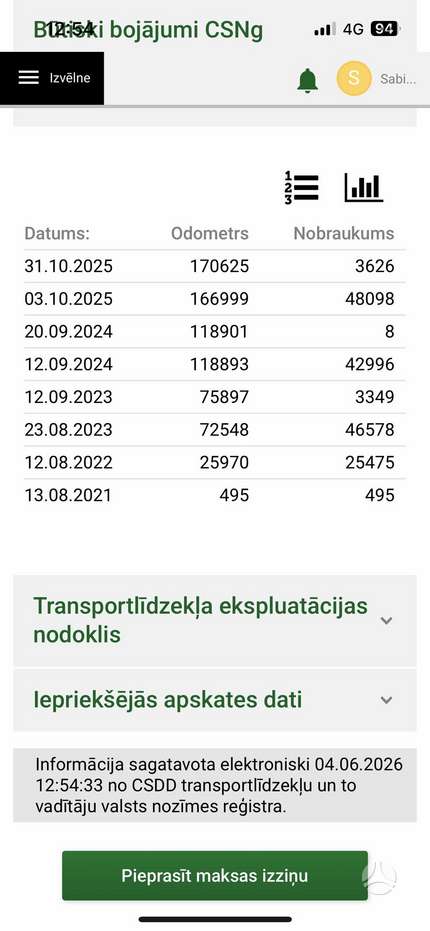
Task: Switch to the numbered list view
Action: [302, 188]
